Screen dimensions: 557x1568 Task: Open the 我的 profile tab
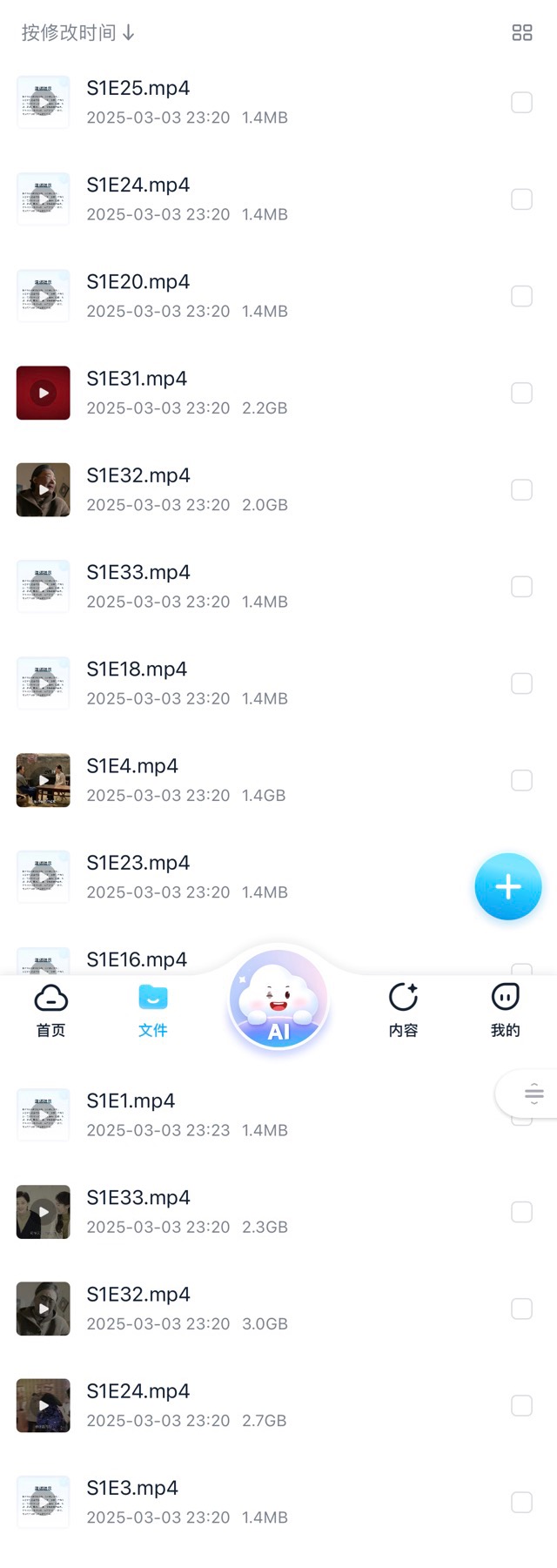point(505,1010)
